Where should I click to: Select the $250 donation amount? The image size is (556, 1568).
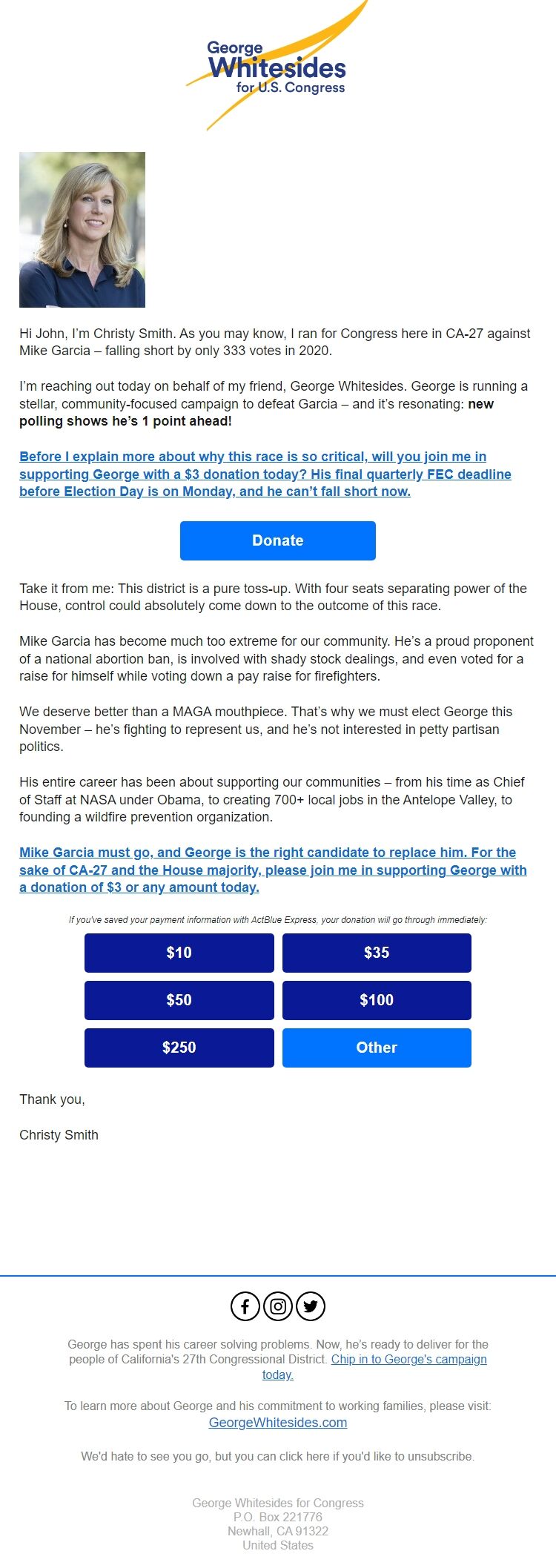point(179,1048)
